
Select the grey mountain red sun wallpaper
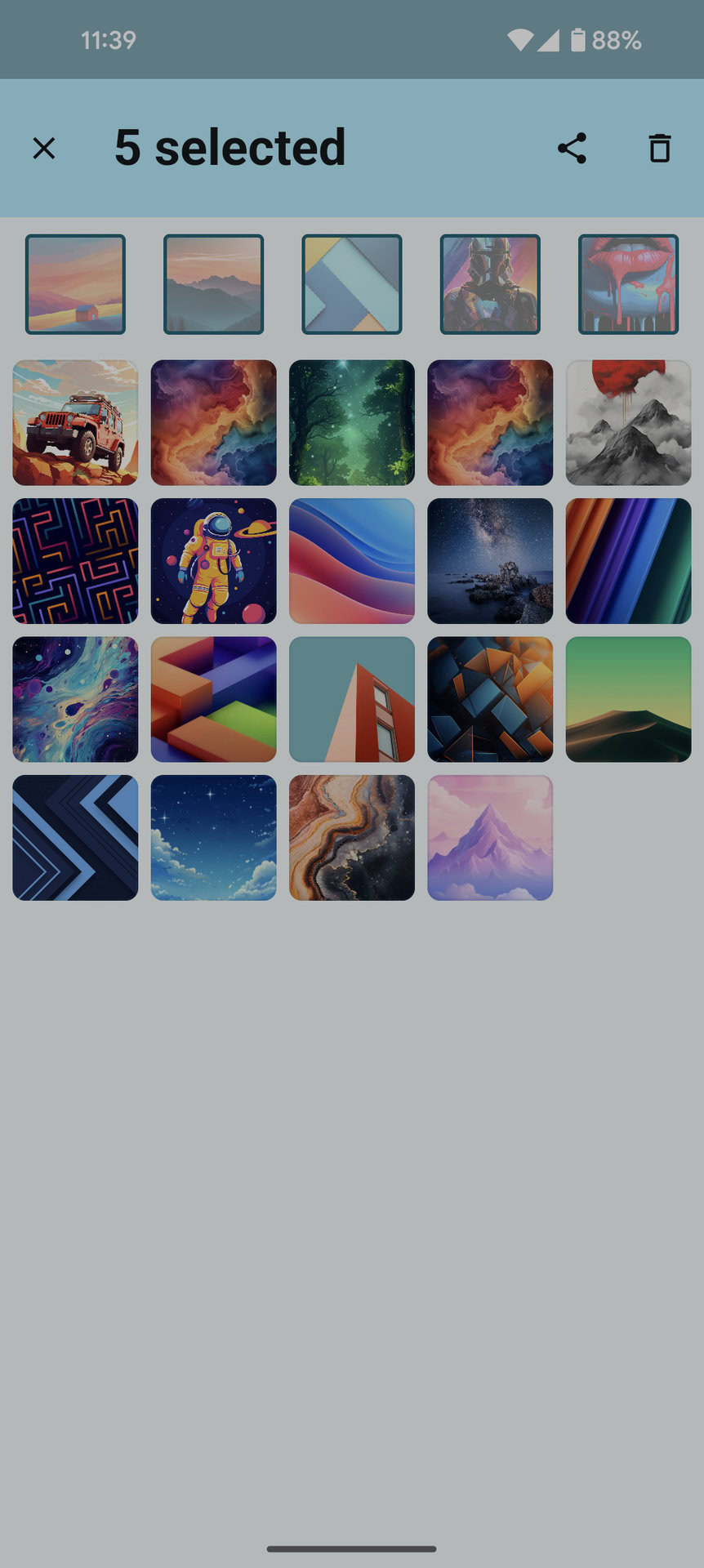click(x=628, y=423)
